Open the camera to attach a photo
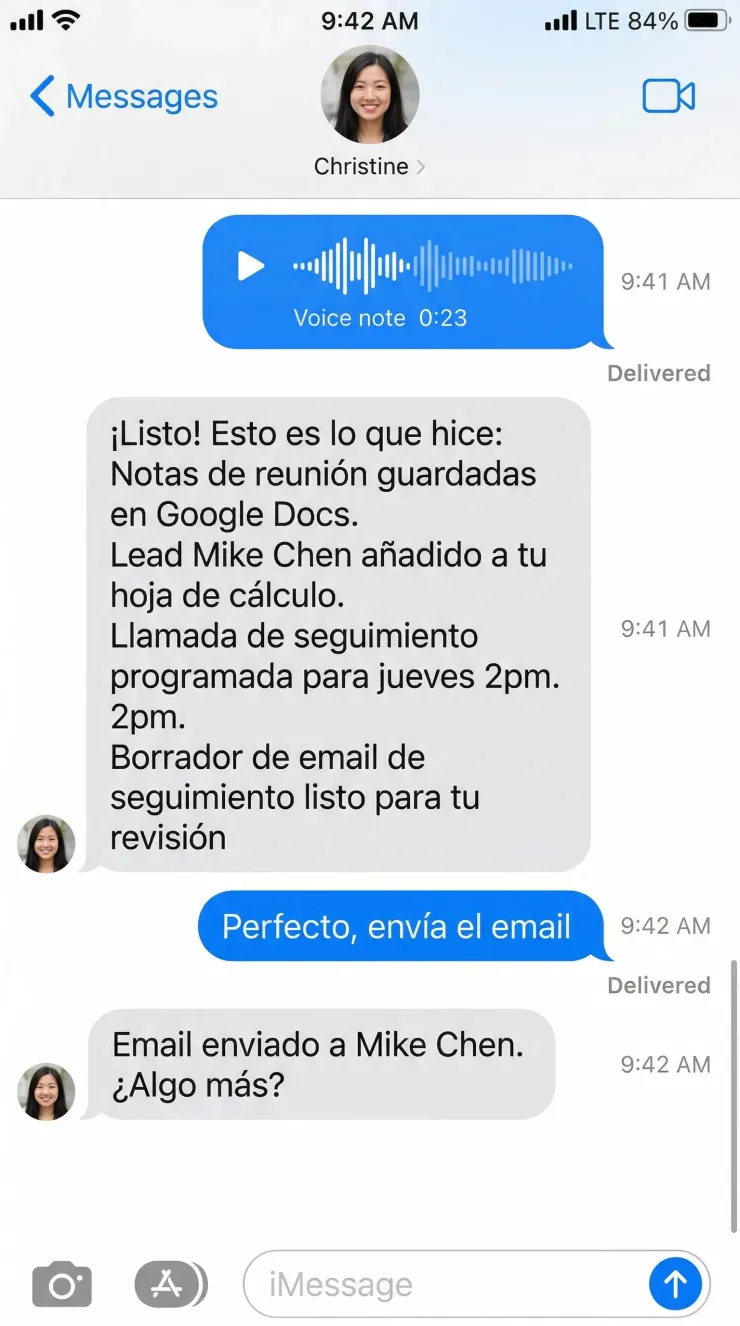This screenshot has width=740, height=1326. [62, 1284]
